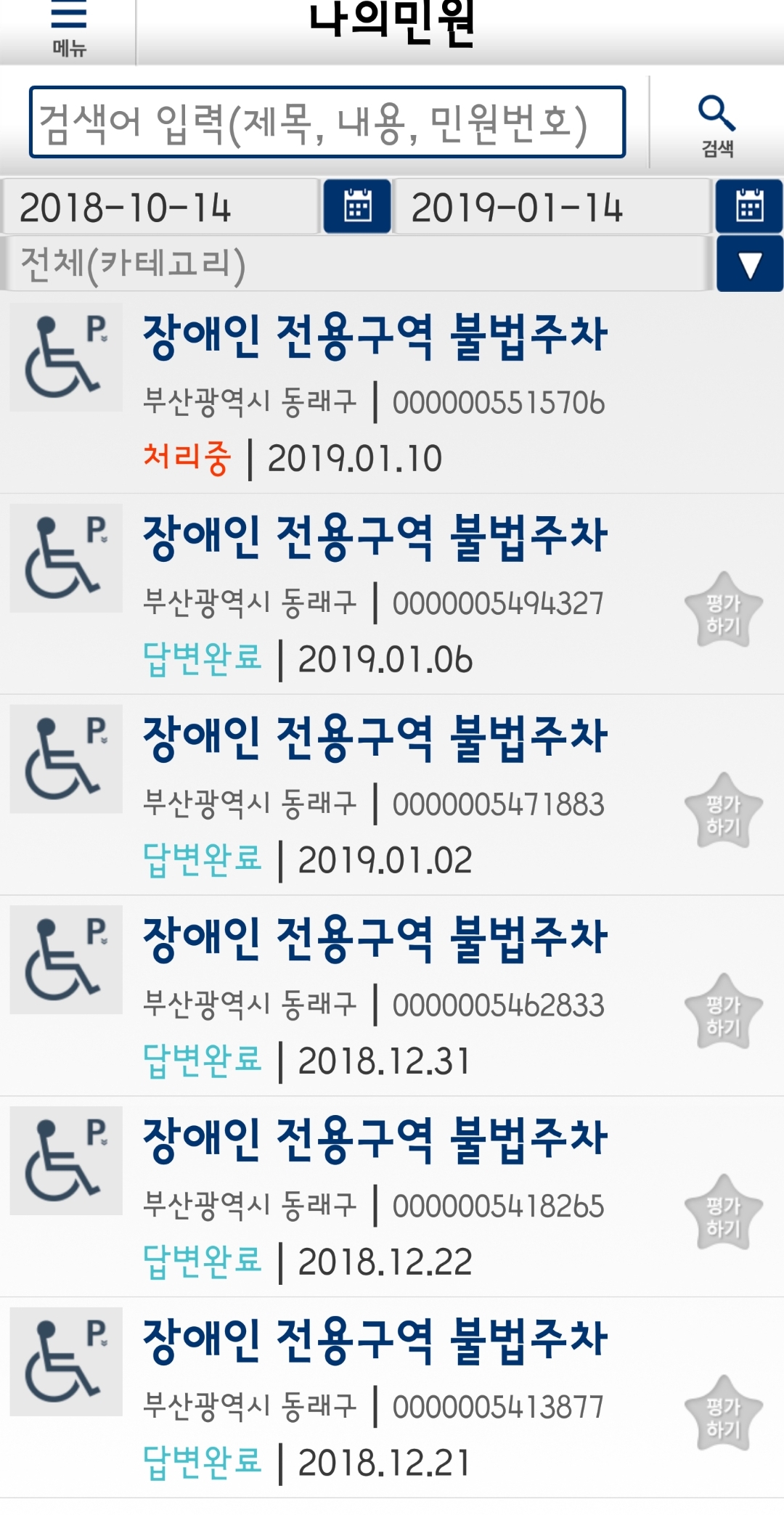784x1515 pixels.
Task: Expand the 전체(카테고리) category dropdown
Action: (749, 264)
